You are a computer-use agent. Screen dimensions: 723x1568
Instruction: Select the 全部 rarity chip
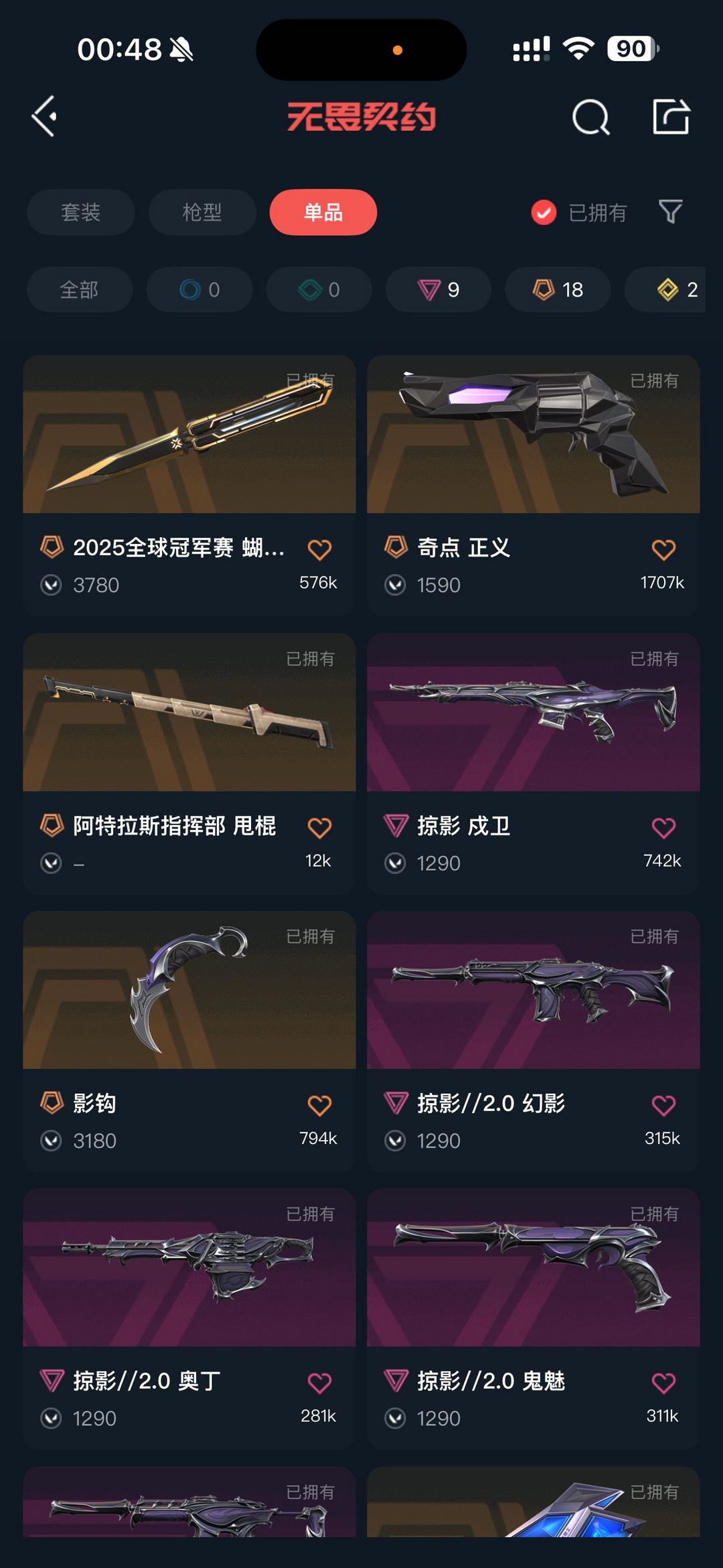79,290
